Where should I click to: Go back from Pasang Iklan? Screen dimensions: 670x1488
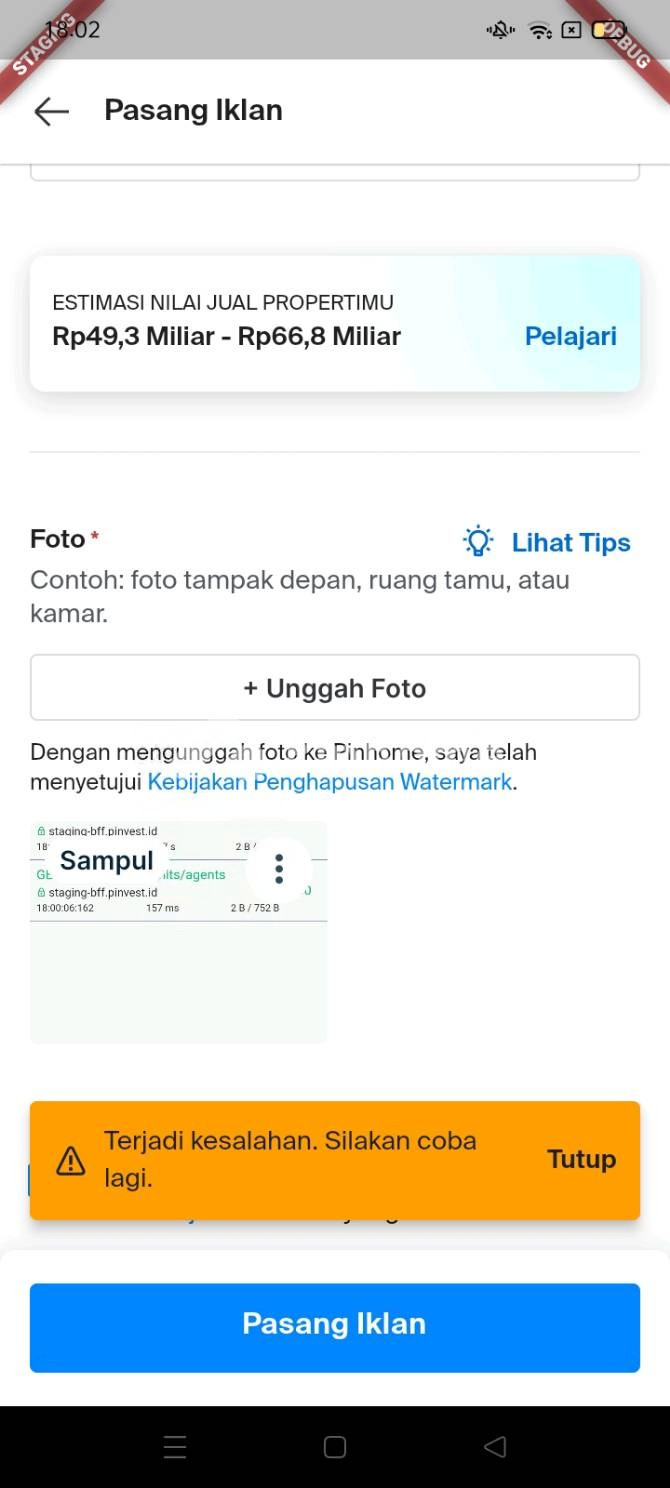[51, 111]
